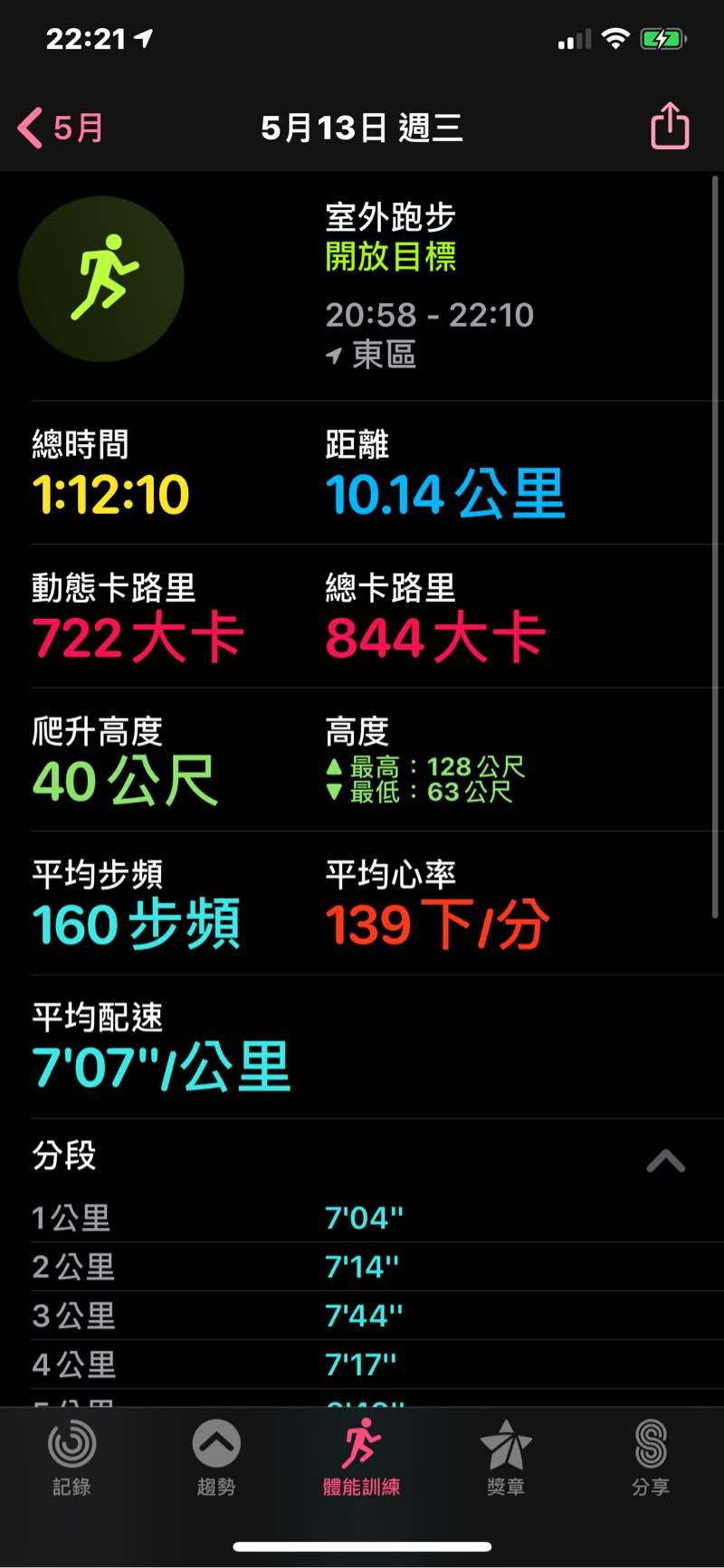
Task: Open the 體能訓練 tab
Action: [361, 1457]
